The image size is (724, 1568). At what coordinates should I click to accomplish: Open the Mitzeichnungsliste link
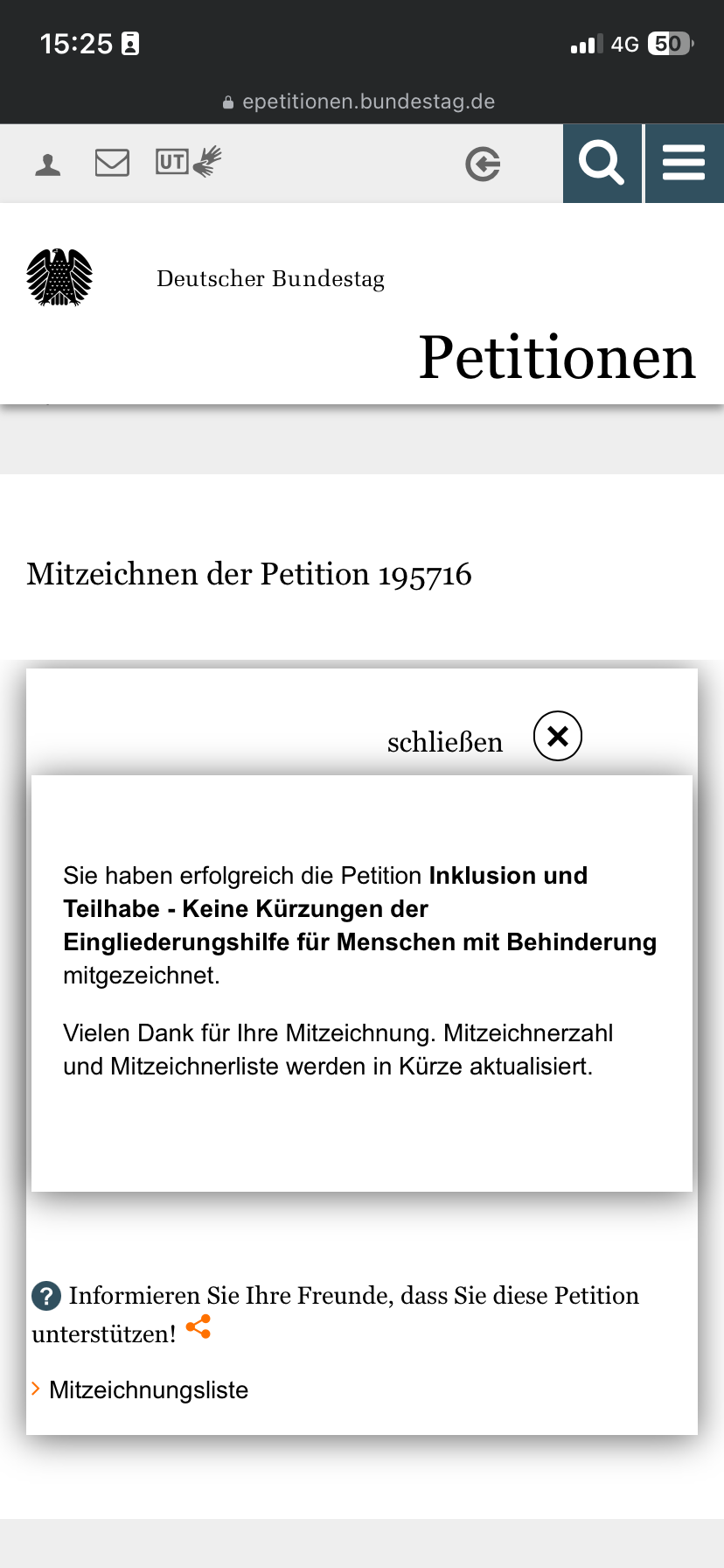click(148, 1389)
